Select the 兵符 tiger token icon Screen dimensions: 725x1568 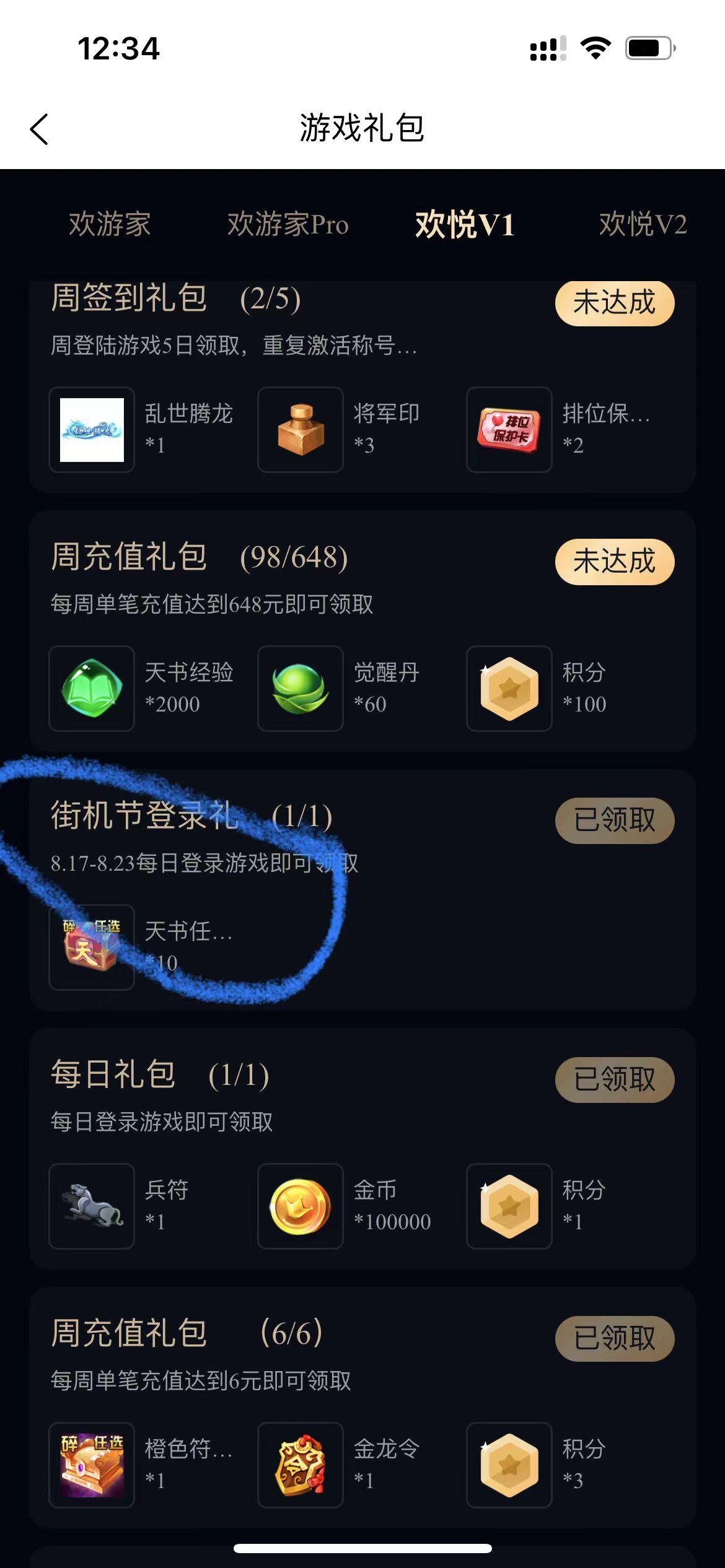pyautogui.click(x=90, y=1206)
